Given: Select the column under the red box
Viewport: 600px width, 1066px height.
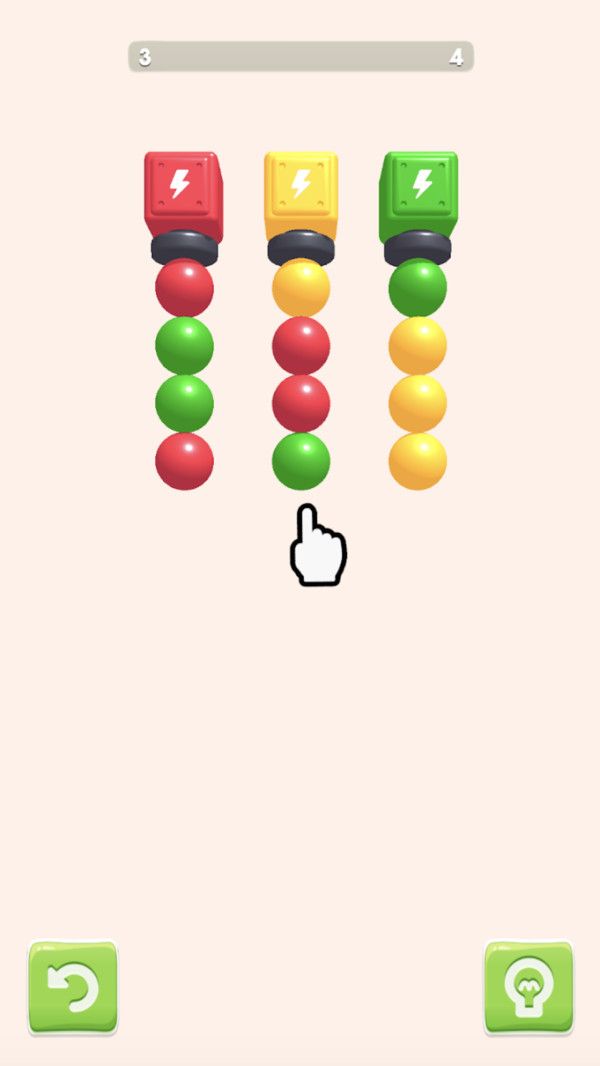Looking at the screenshot, I should [184, 374].
